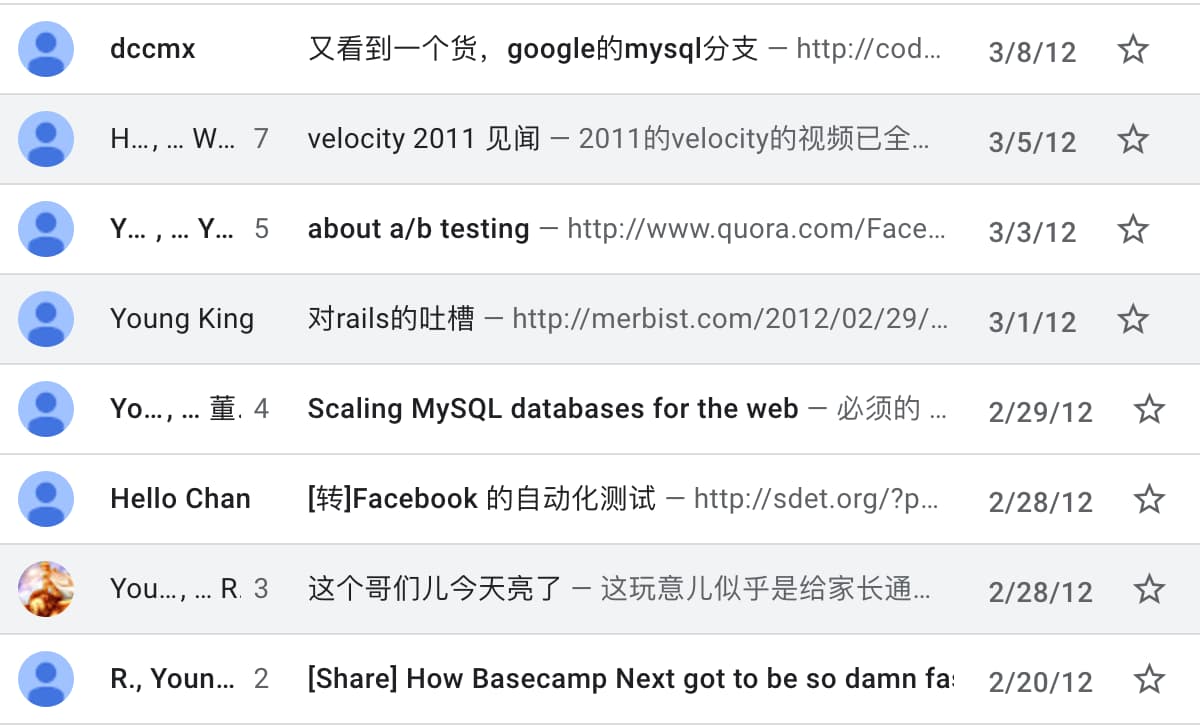Select Young King's email via avatar
Image resolution: width=1200 pixels, height=726 pixels.
(46, 319)
